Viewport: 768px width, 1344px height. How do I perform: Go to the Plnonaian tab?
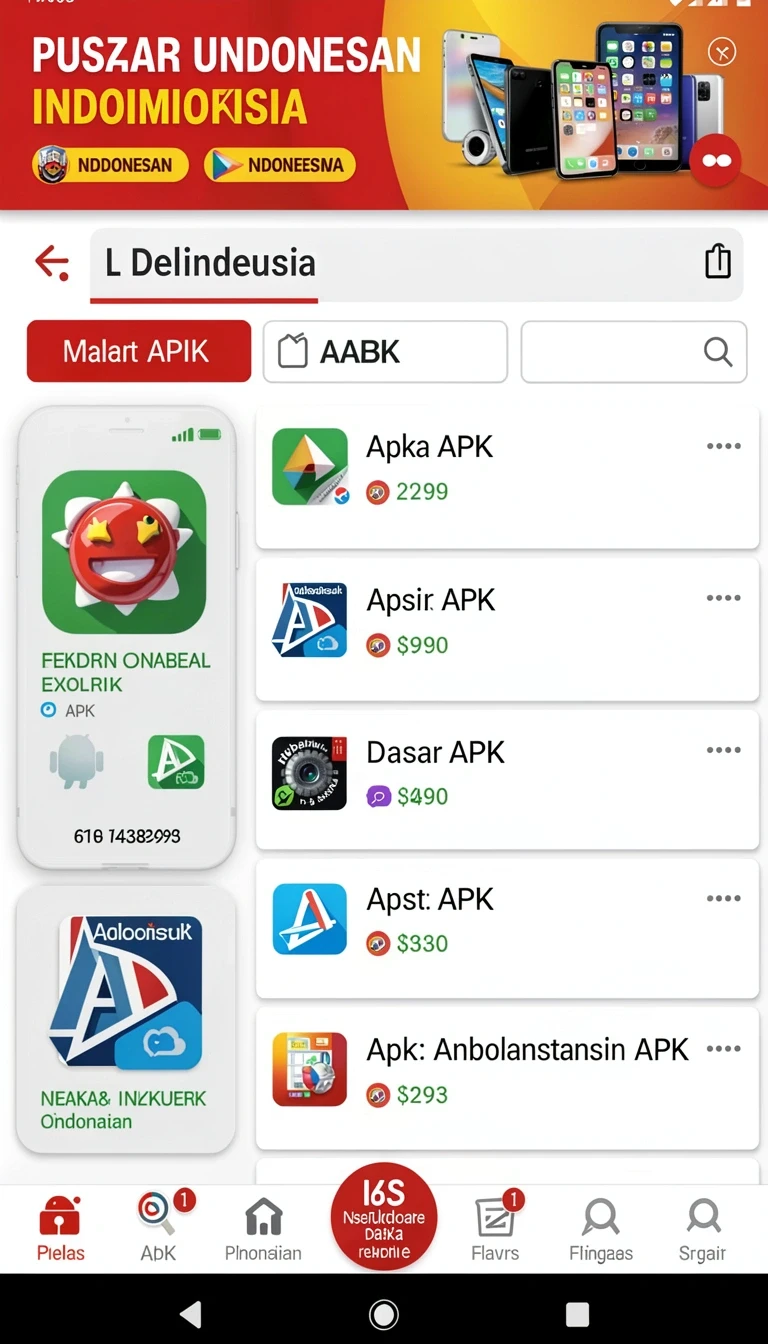(x=263, y=1228)
